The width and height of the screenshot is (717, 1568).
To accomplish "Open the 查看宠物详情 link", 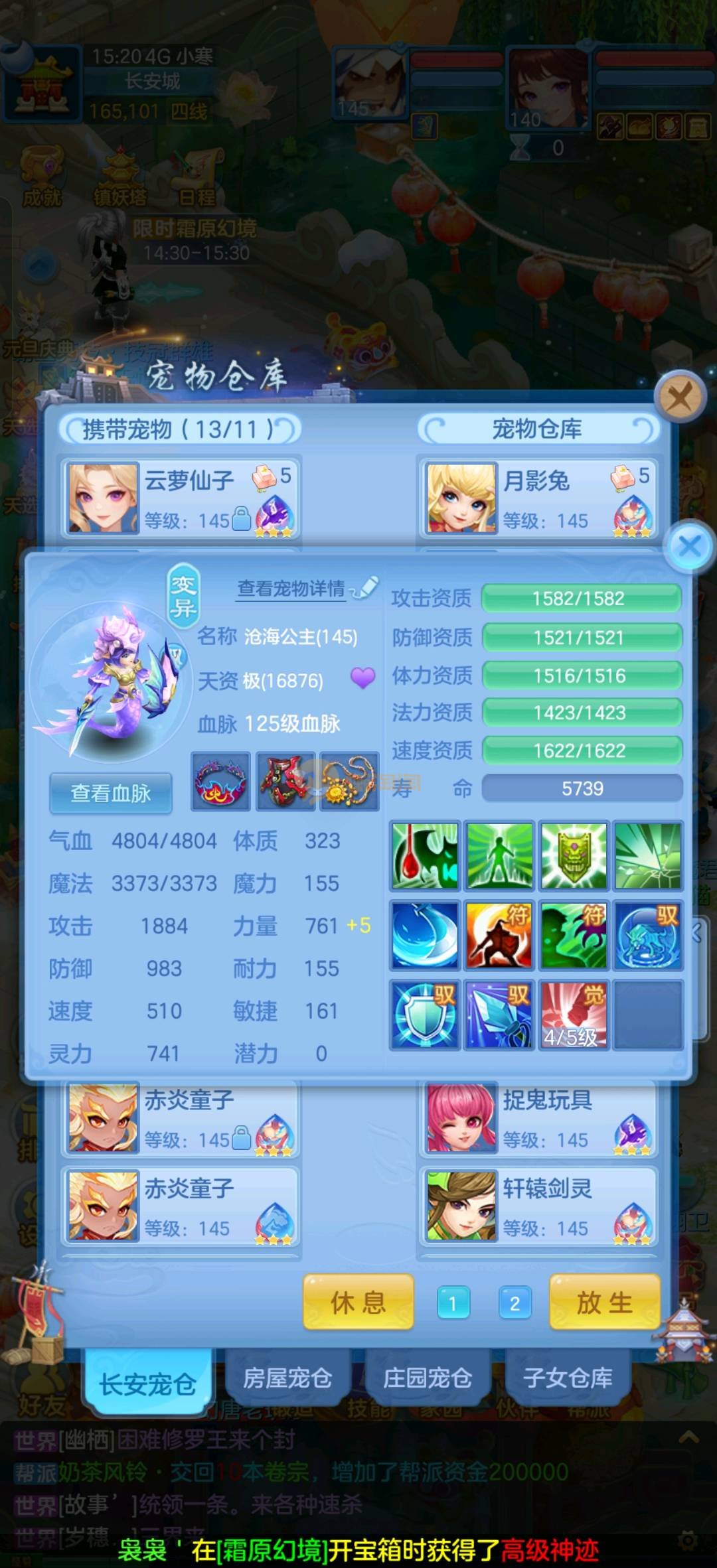I will click(292, 589).
